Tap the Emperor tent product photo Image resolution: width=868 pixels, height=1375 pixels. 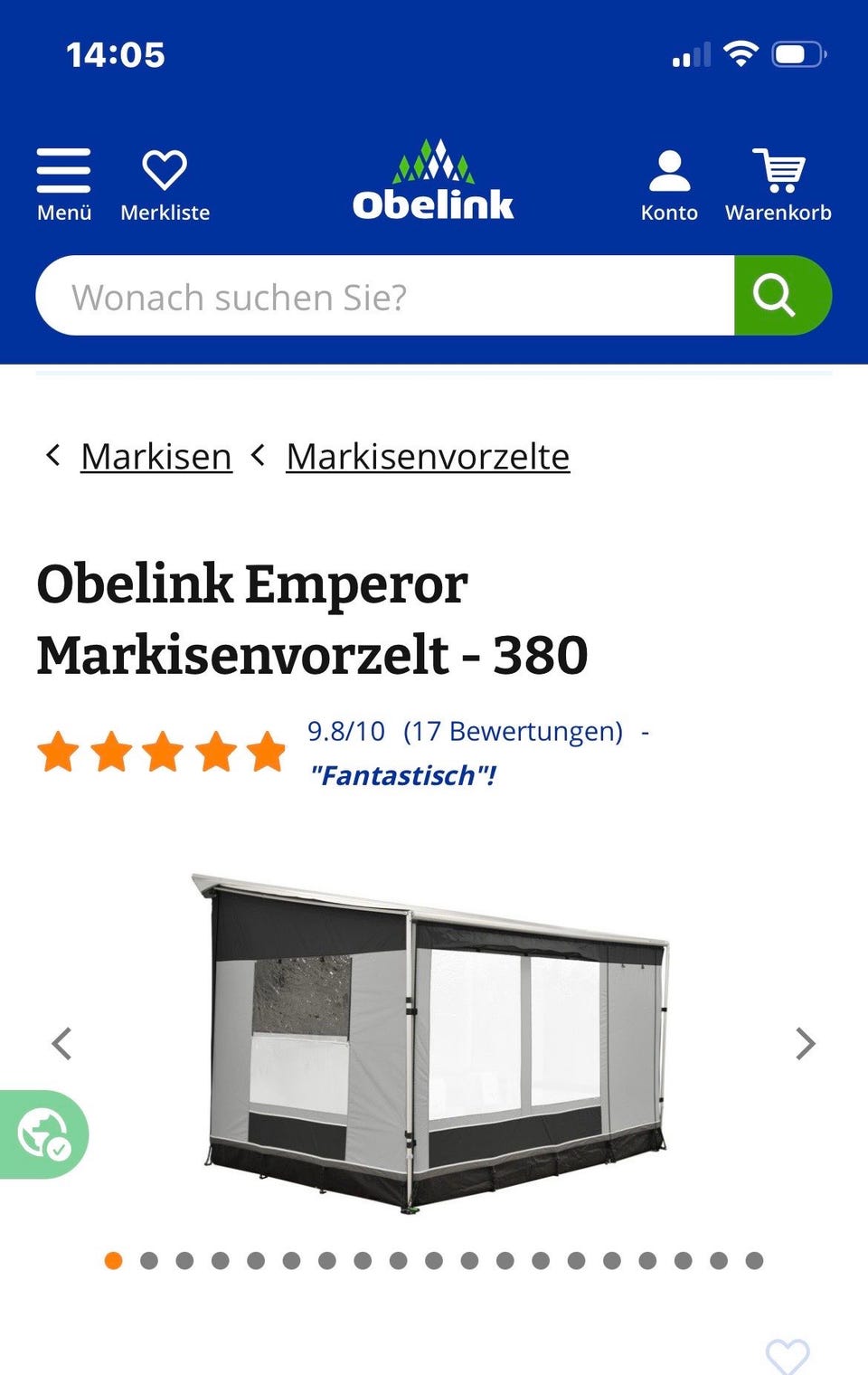coord(434,1040)
